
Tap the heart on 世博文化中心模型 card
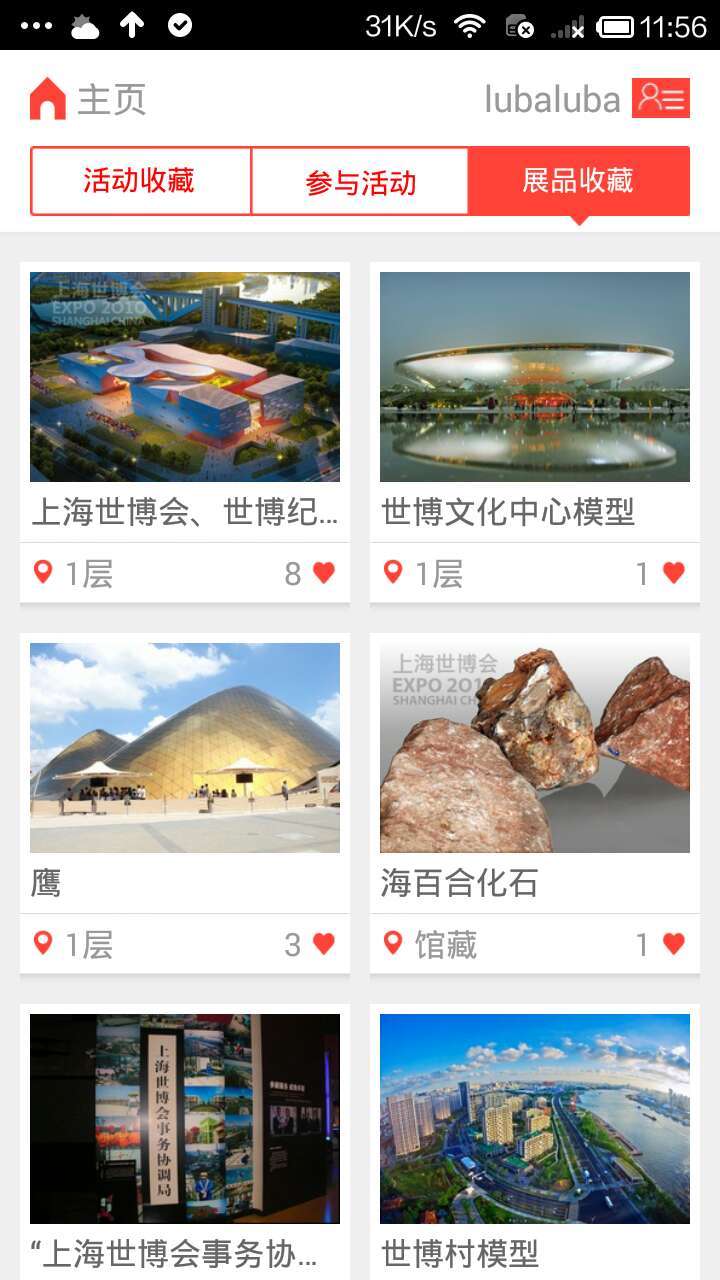[674, 573]
